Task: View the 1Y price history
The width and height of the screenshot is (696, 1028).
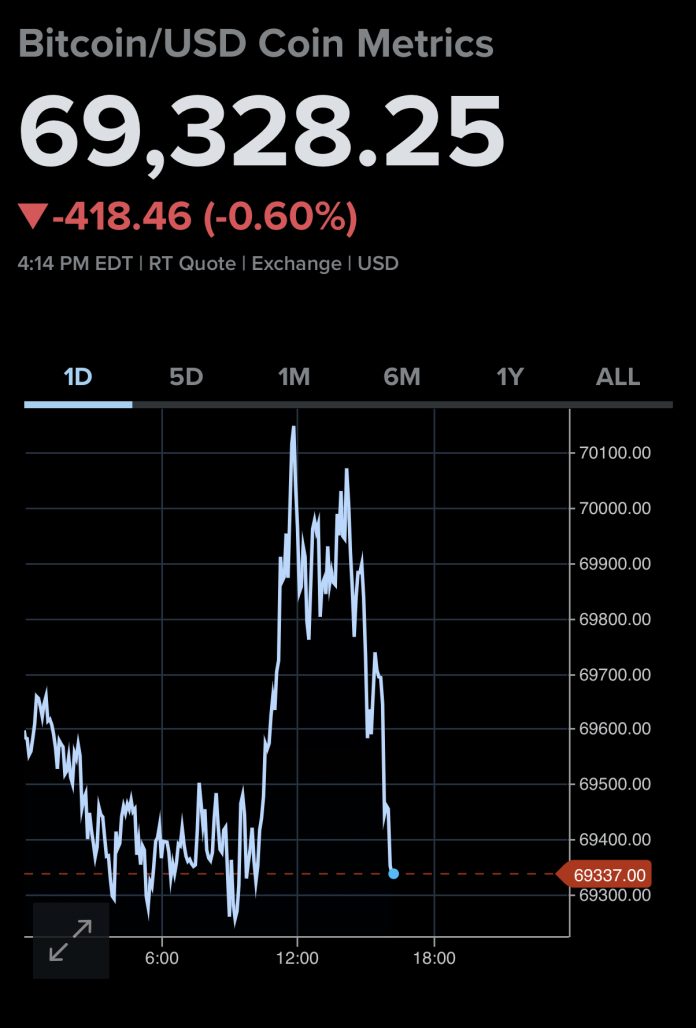Action: click(510, 378)
